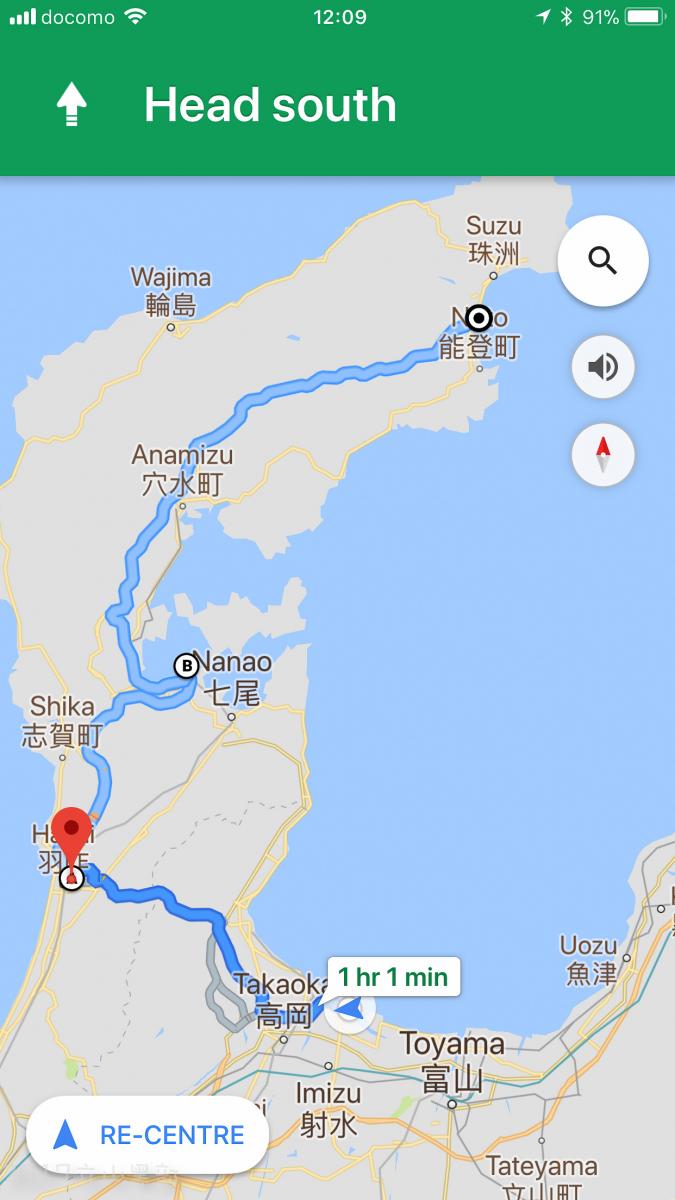Tap waypoint B marker near Nanao
This screenshot has width=675, height=1200.
coord(186,666)
